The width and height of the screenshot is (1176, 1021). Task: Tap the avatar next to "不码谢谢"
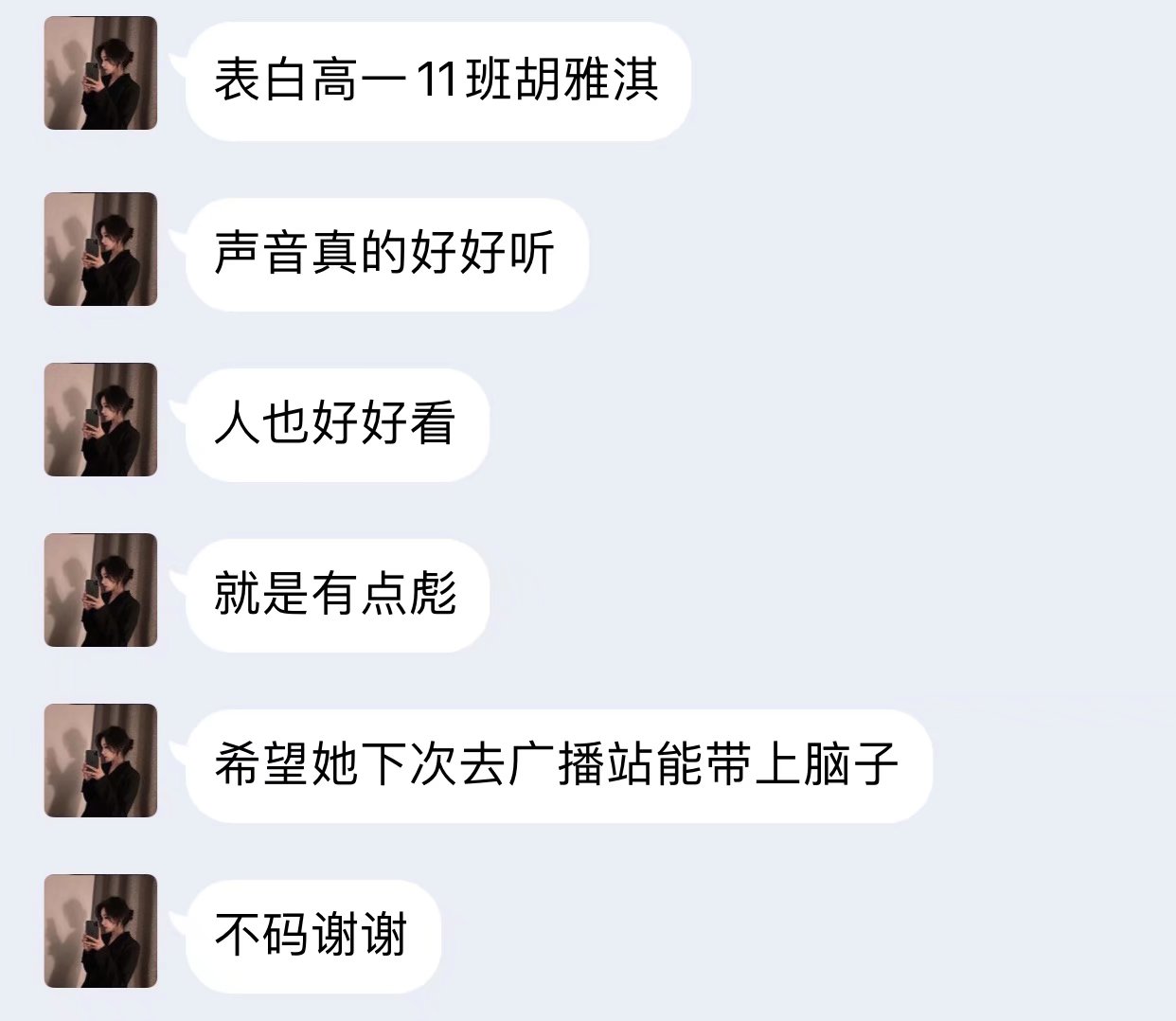click(x=100, y=931)
